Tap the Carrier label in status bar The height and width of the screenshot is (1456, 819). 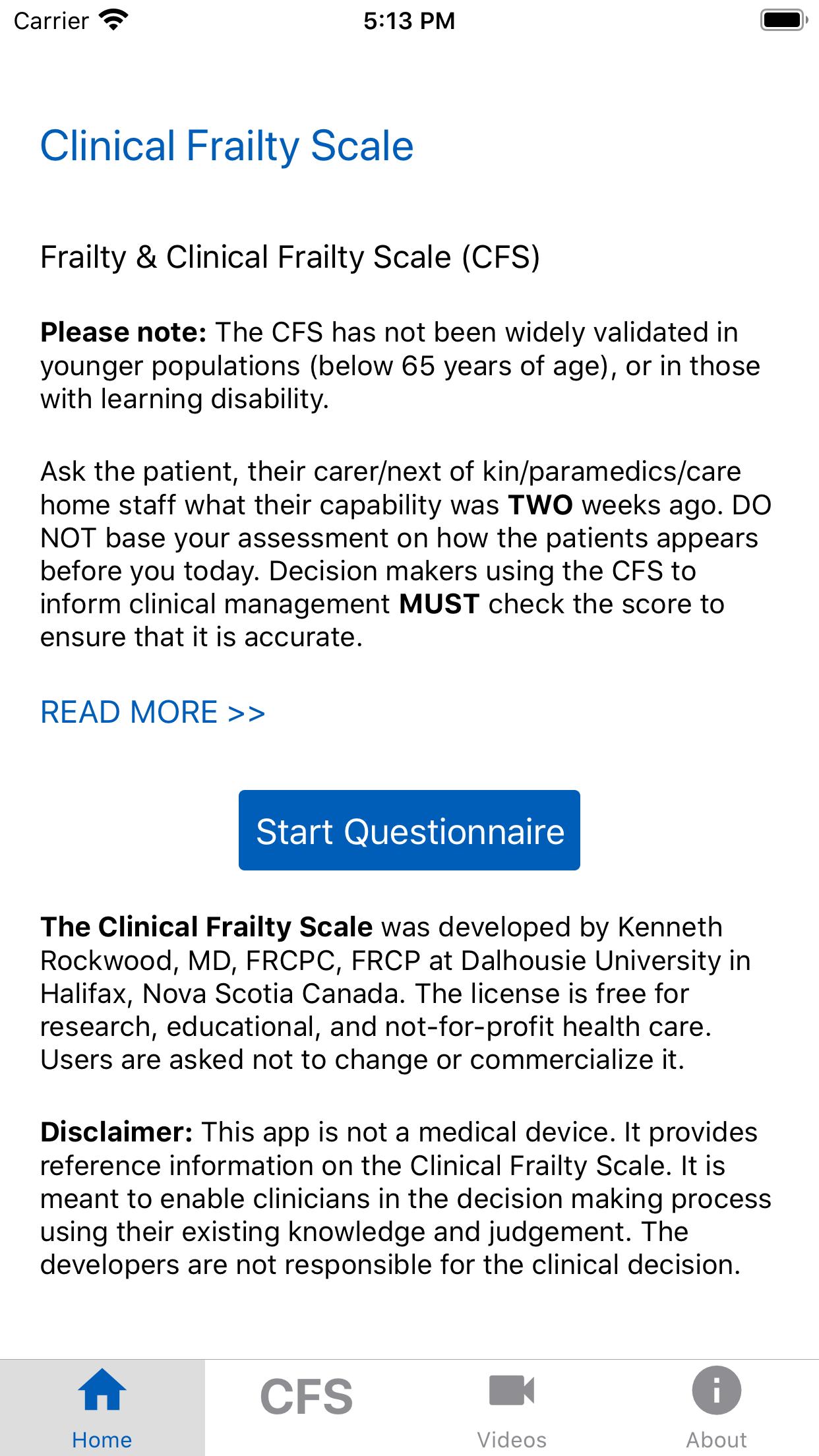click(x=51, y=20)
